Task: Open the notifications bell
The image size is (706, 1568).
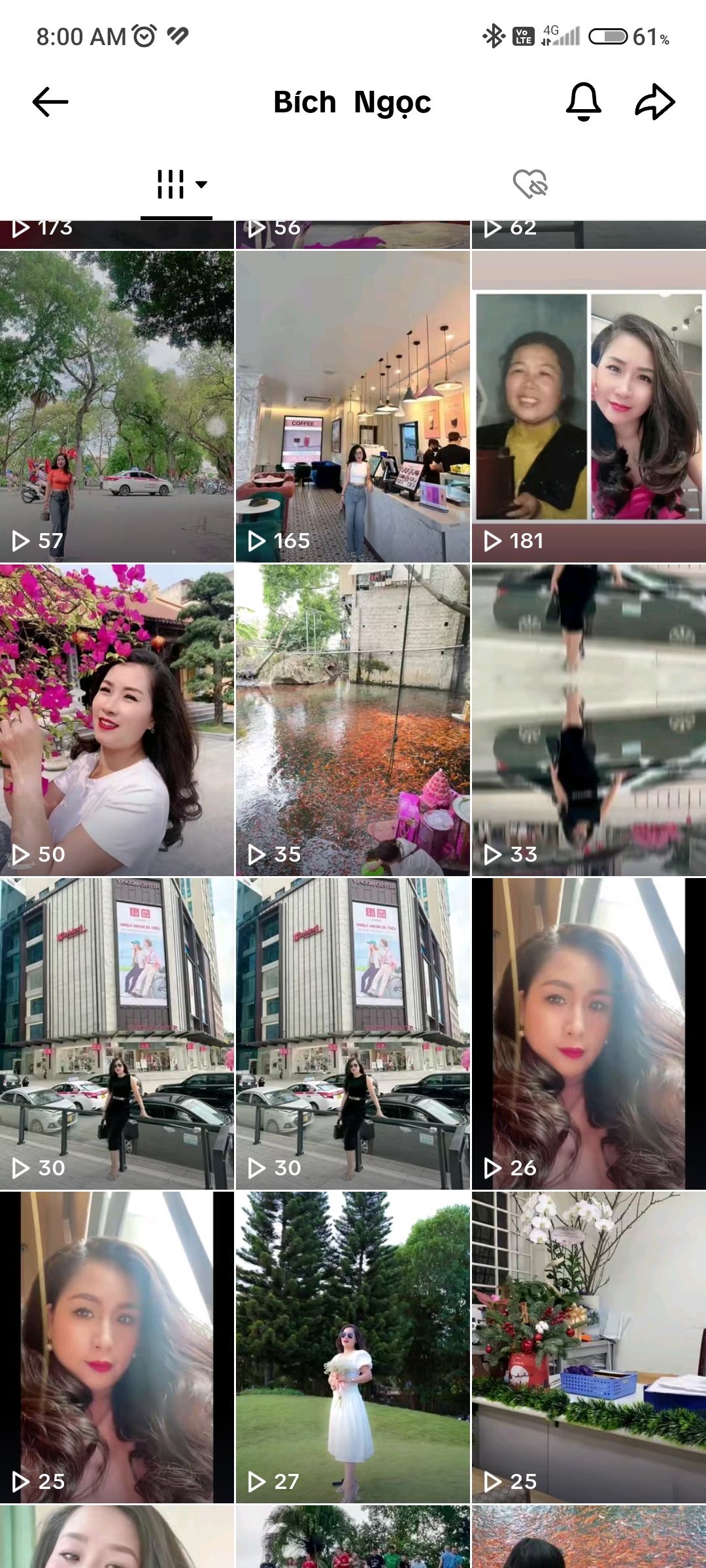Action: pos(583,102)
